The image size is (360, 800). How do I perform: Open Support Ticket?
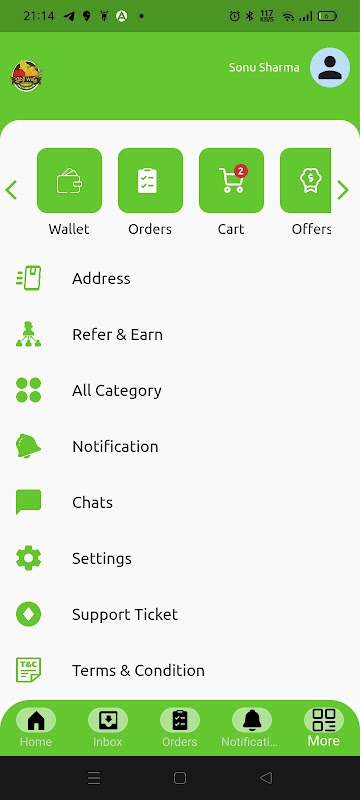click(x=180, y=614)
